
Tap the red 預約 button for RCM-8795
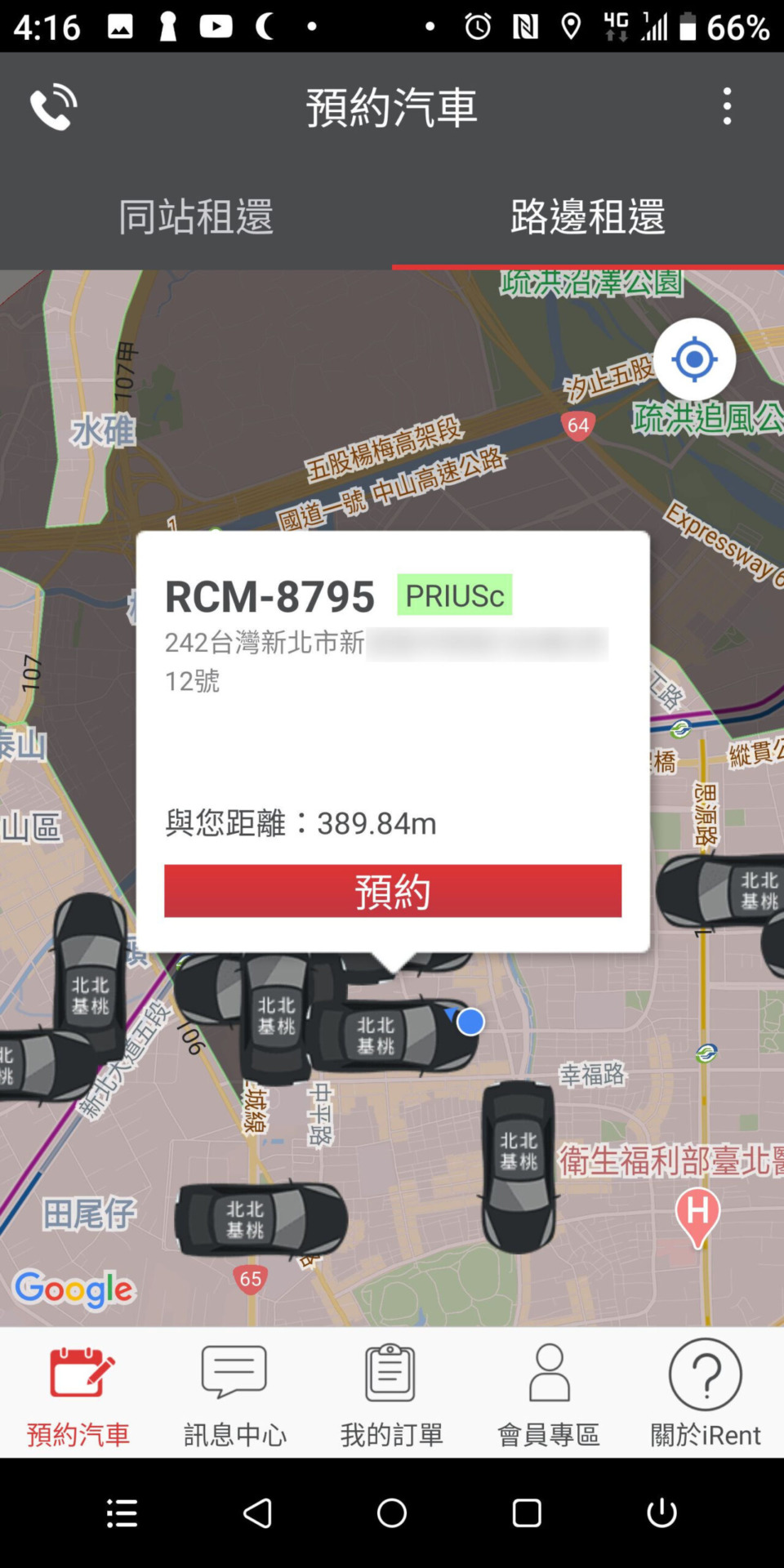click(392, 891)
